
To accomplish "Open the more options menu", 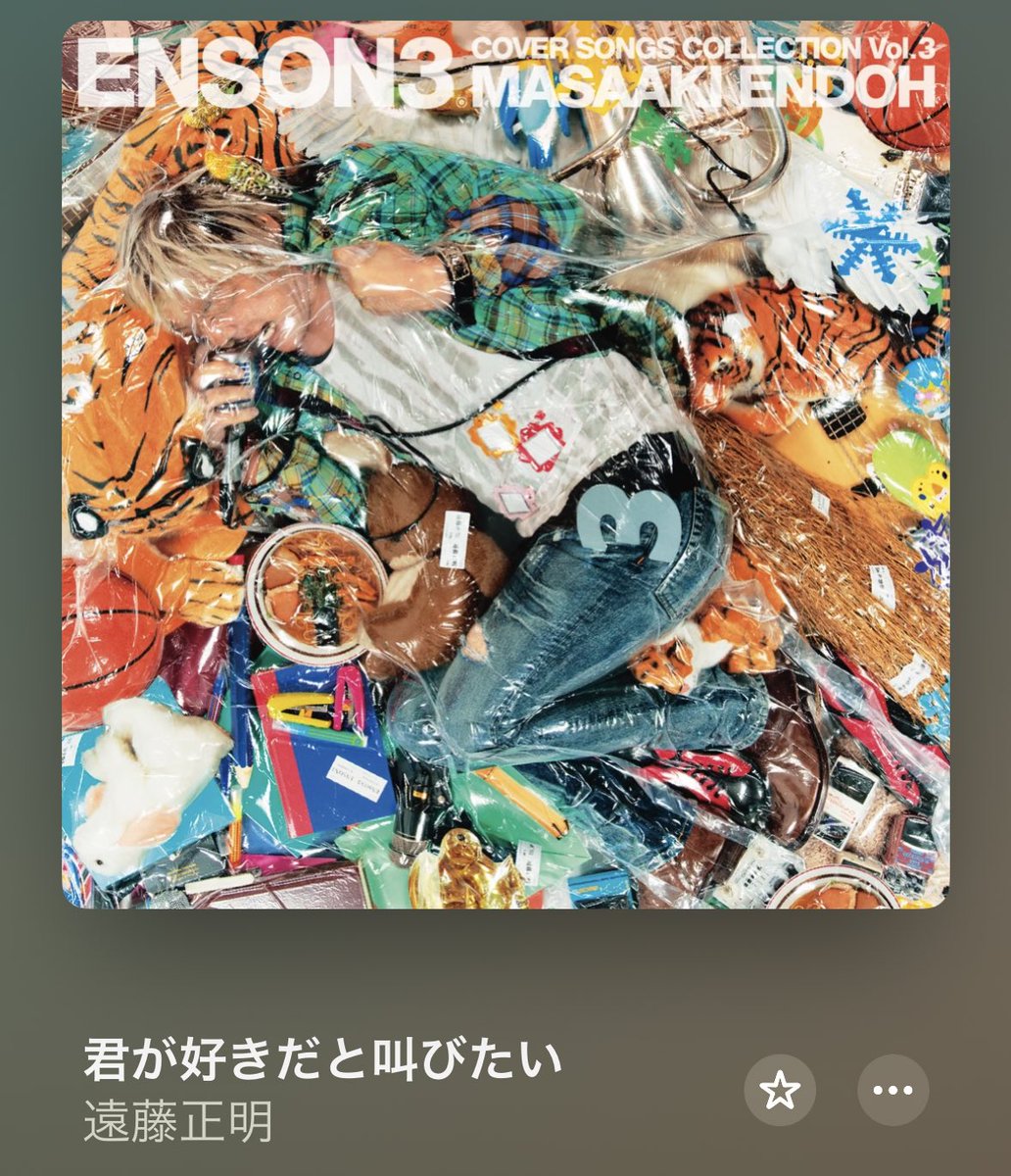I will [893, 1090].
